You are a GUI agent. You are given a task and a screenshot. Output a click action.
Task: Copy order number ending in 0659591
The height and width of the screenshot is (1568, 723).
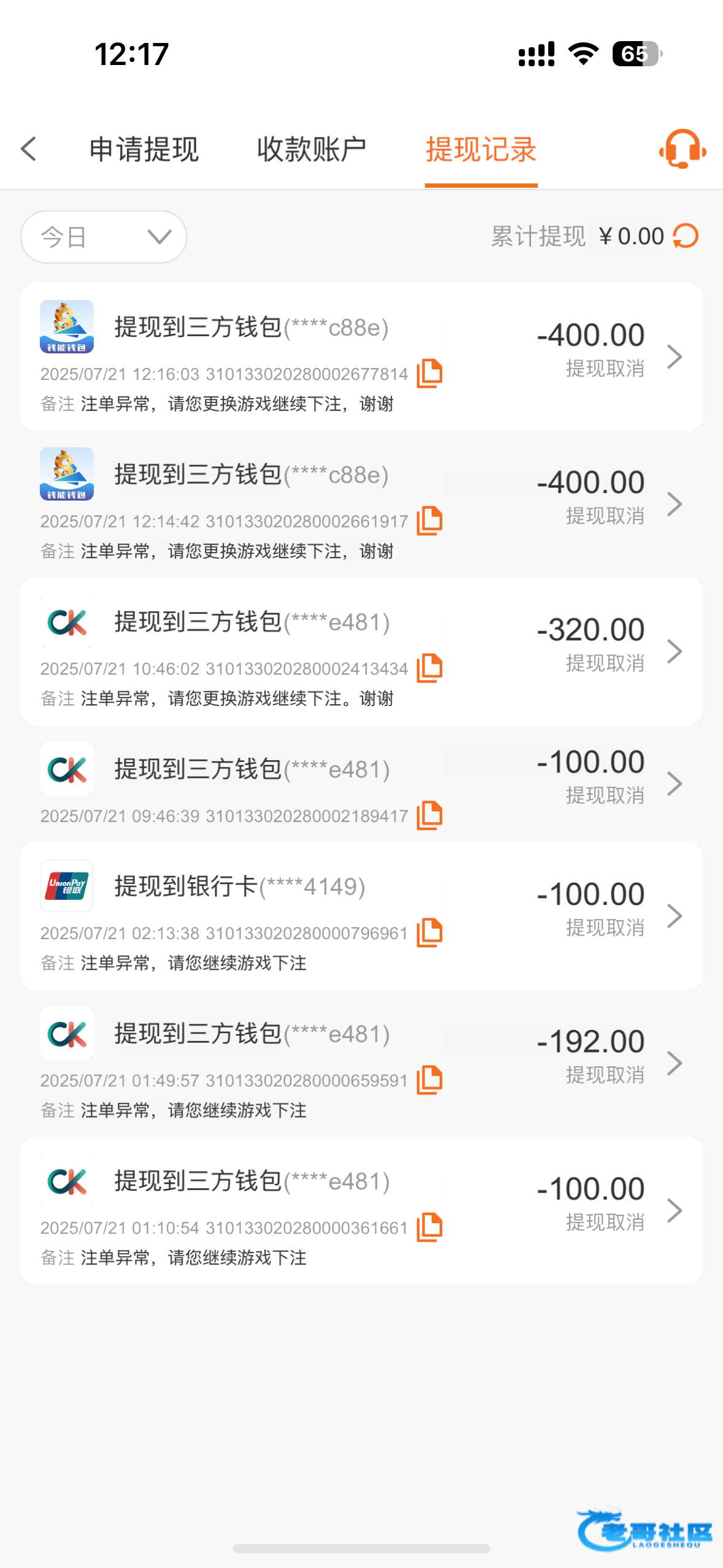click(x=430, y=1080)
